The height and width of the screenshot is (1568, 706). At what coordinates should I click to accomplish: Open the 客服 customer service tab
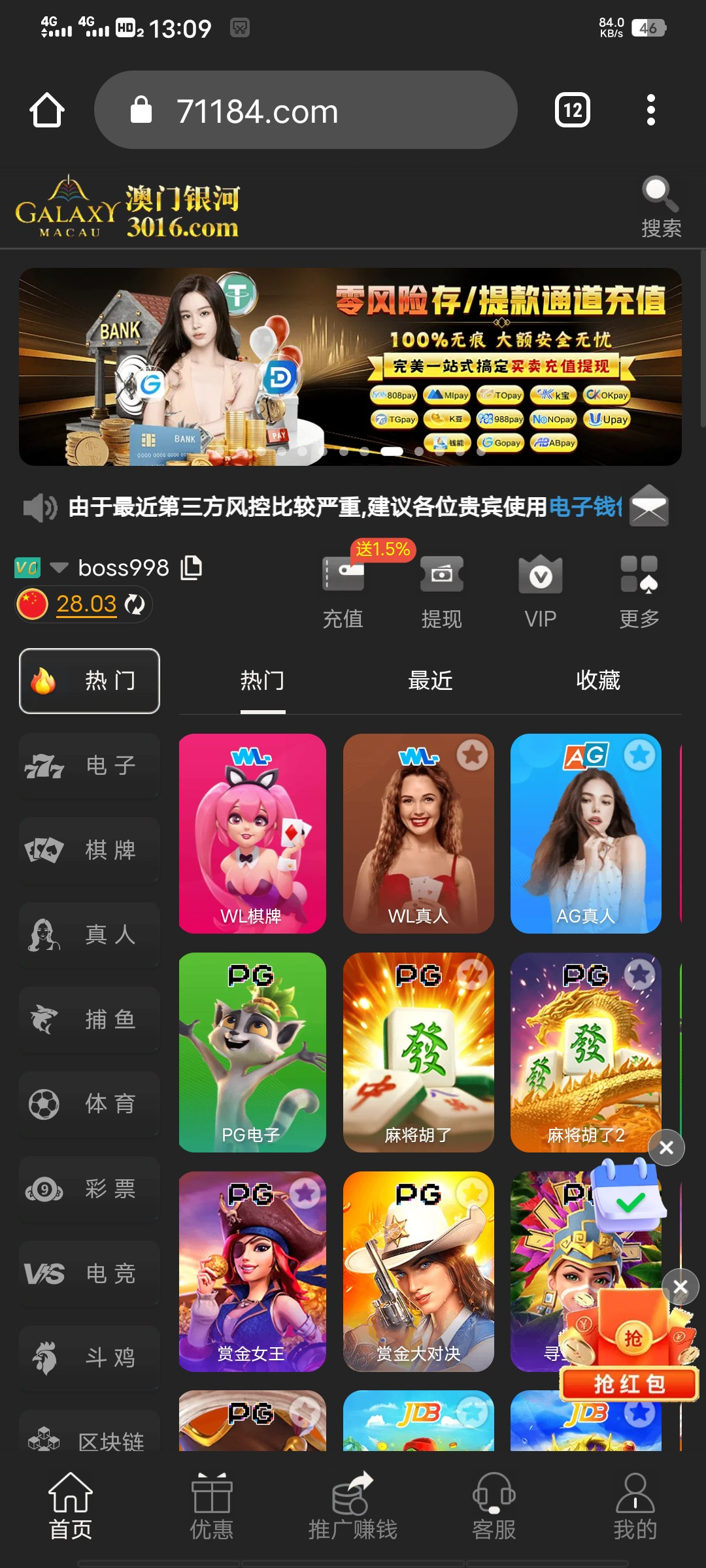tap(494, 1506)
